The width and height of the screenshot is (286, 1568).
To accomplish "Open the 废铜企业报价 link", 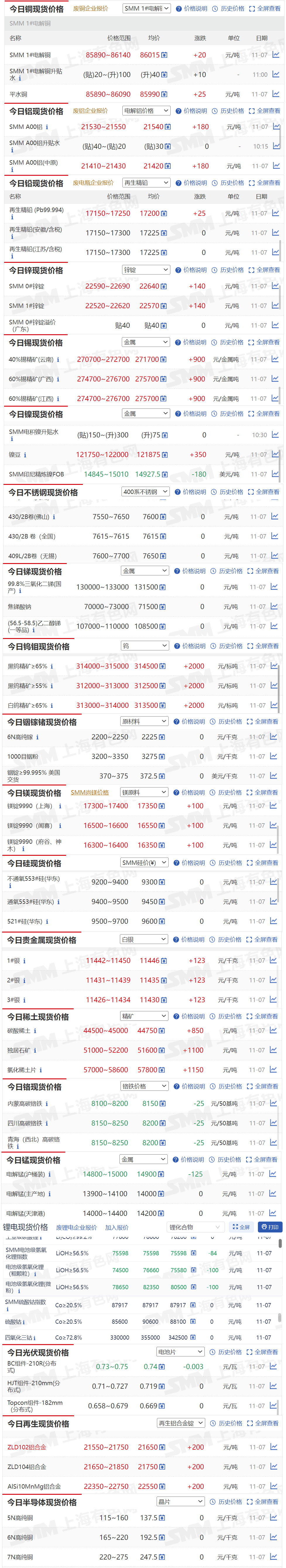I will coord(91,8).
